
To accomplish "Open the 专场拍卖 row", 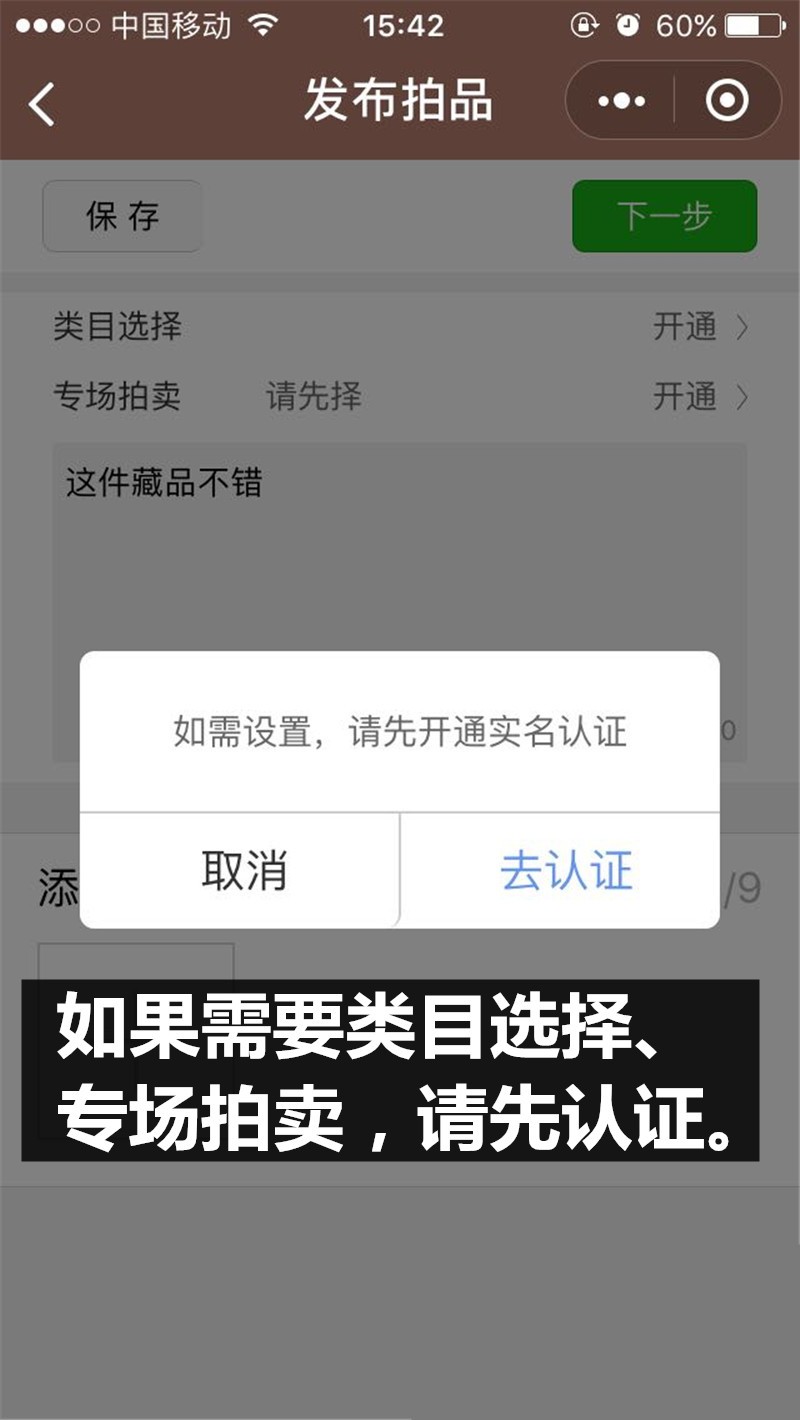I will coord(400,397).
